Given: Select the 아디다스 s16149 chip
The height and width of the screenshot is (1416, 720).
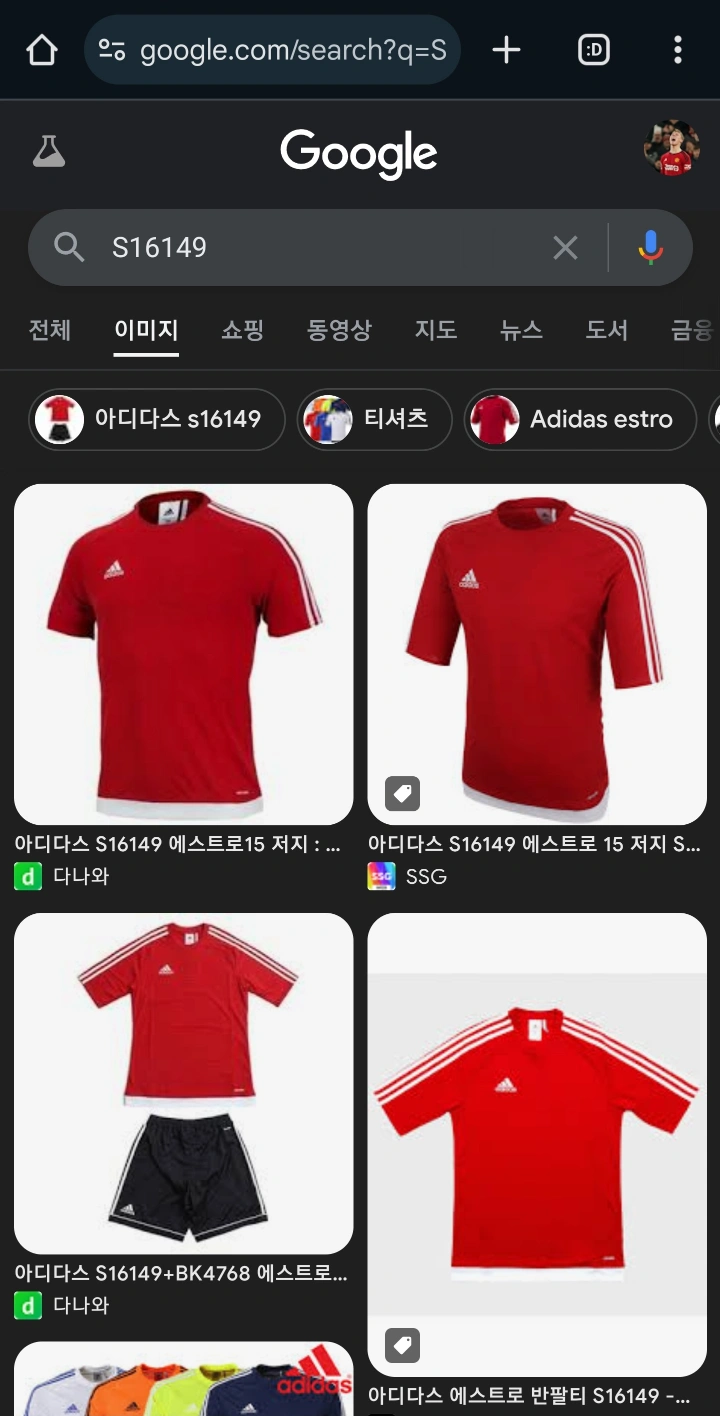Looking at the screenshot, I should point(157,419).
